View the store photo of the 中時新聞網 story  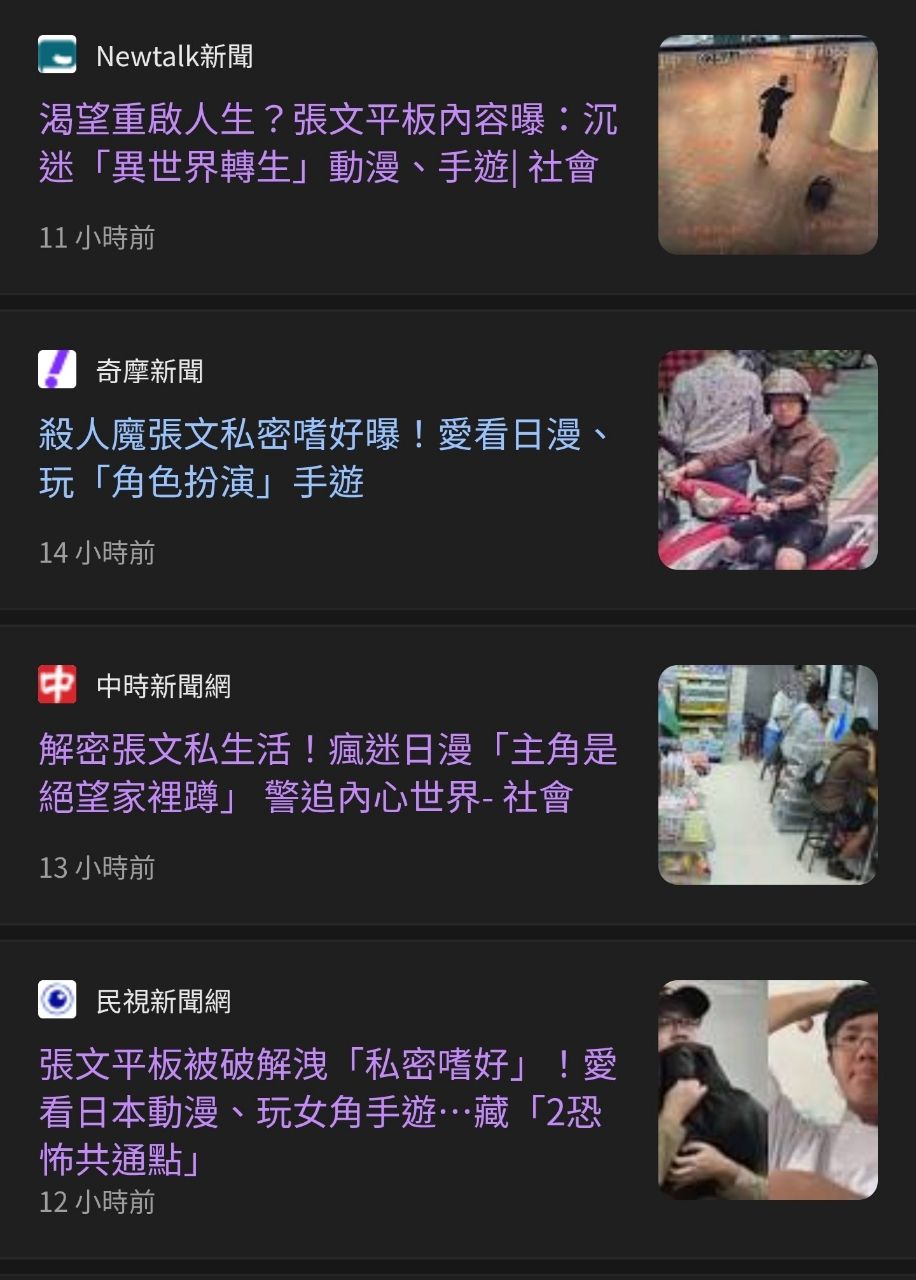point(767,775)
